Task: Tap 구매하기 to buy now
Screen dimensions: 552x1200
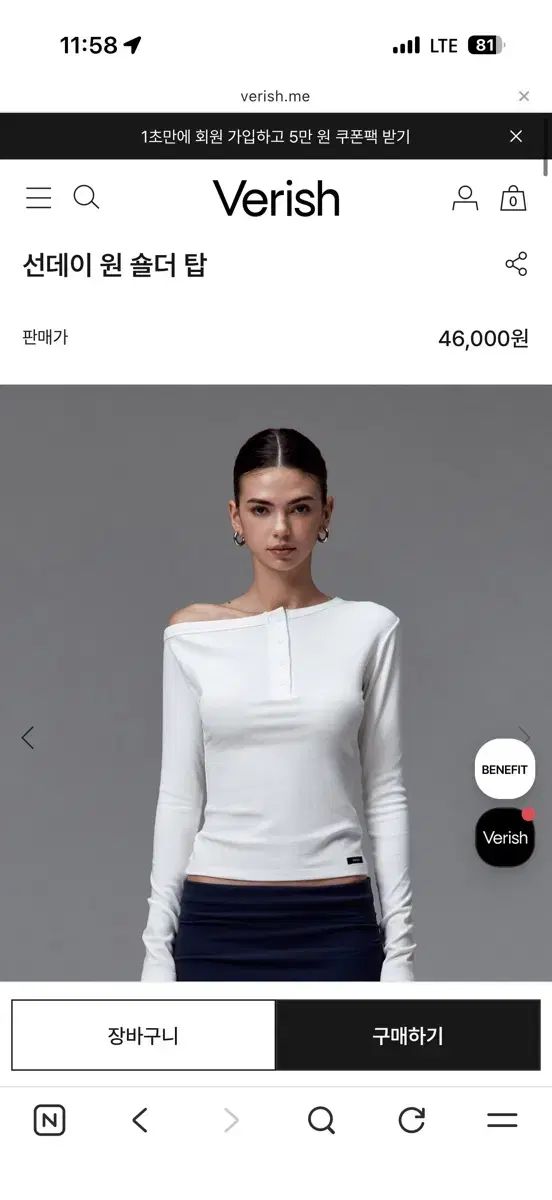Action: (408, 1036)
